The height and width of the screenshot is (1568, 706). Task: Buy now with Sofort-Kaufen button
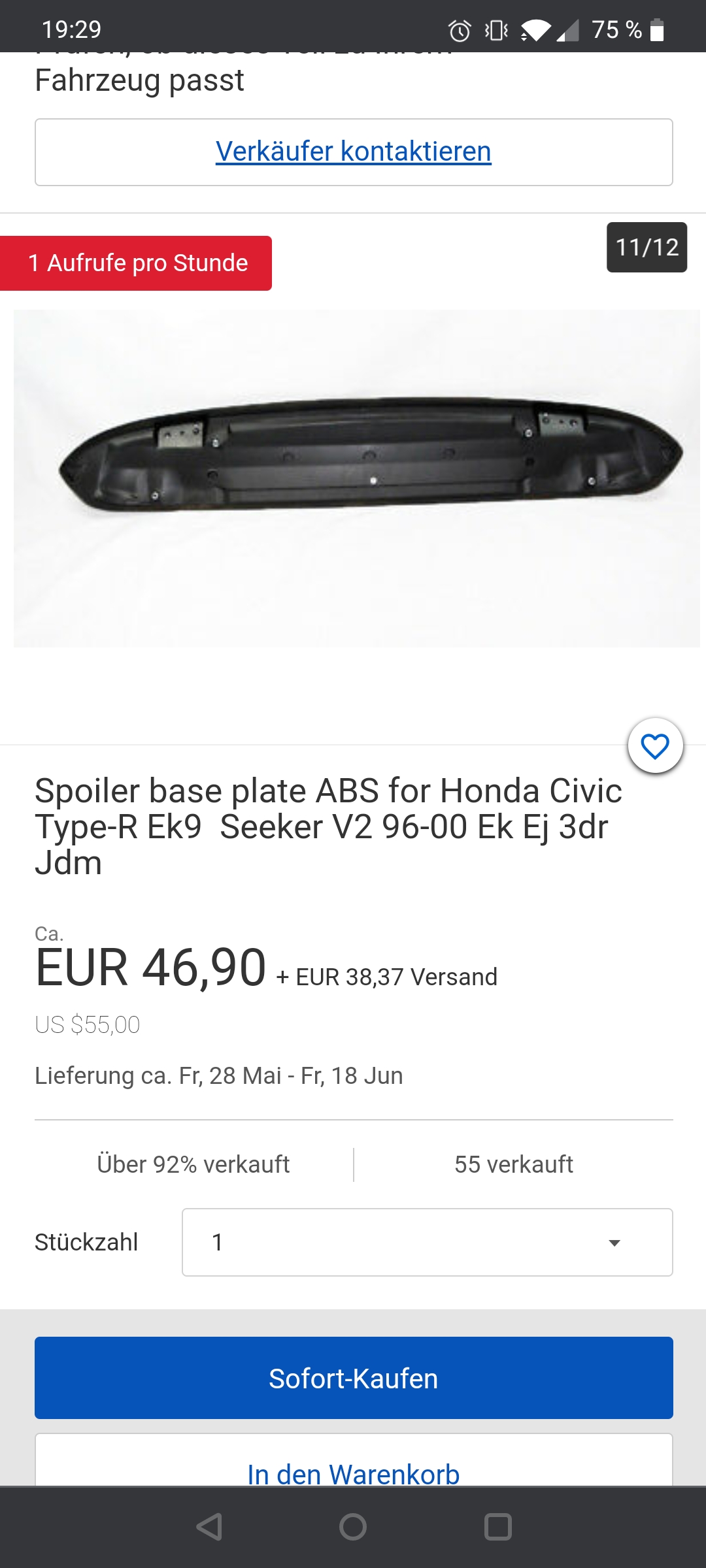(x=353, y=1378)
